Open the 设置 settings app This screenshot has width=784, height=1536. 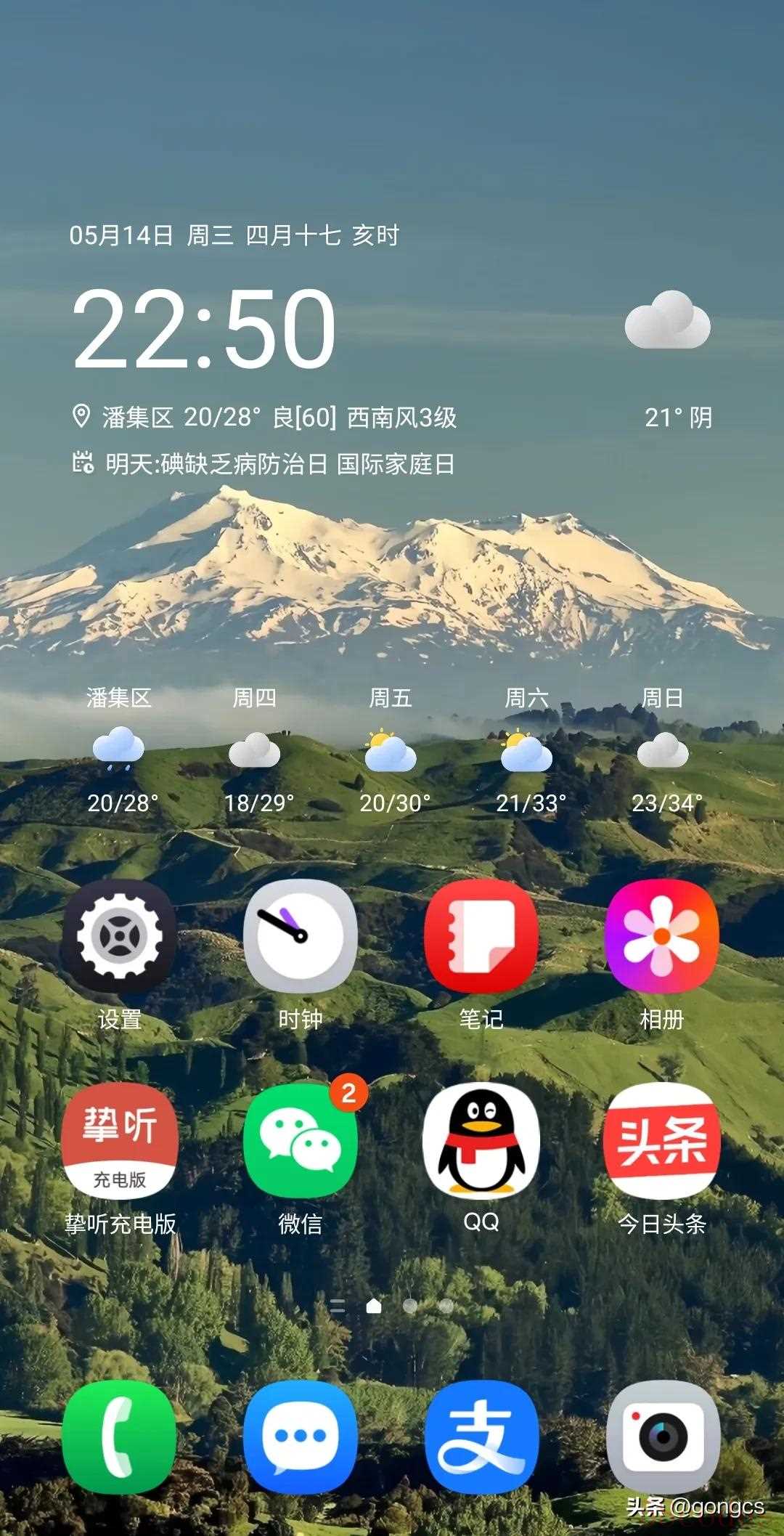tap(119, 937)
